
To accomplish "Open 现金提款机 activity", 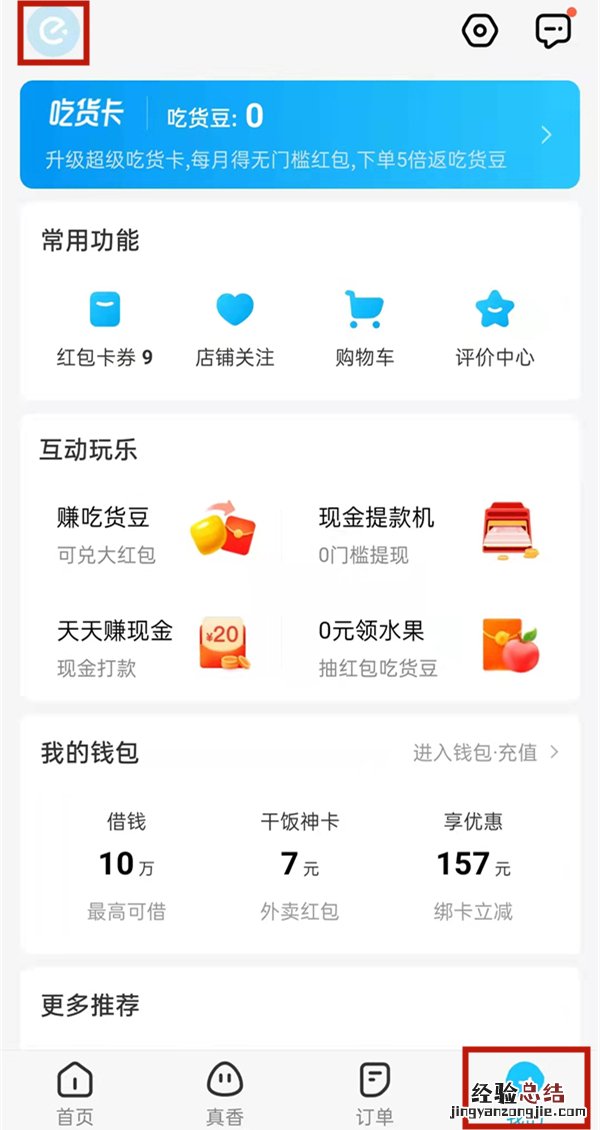I will pyautogui.click(x=430, y=533).
